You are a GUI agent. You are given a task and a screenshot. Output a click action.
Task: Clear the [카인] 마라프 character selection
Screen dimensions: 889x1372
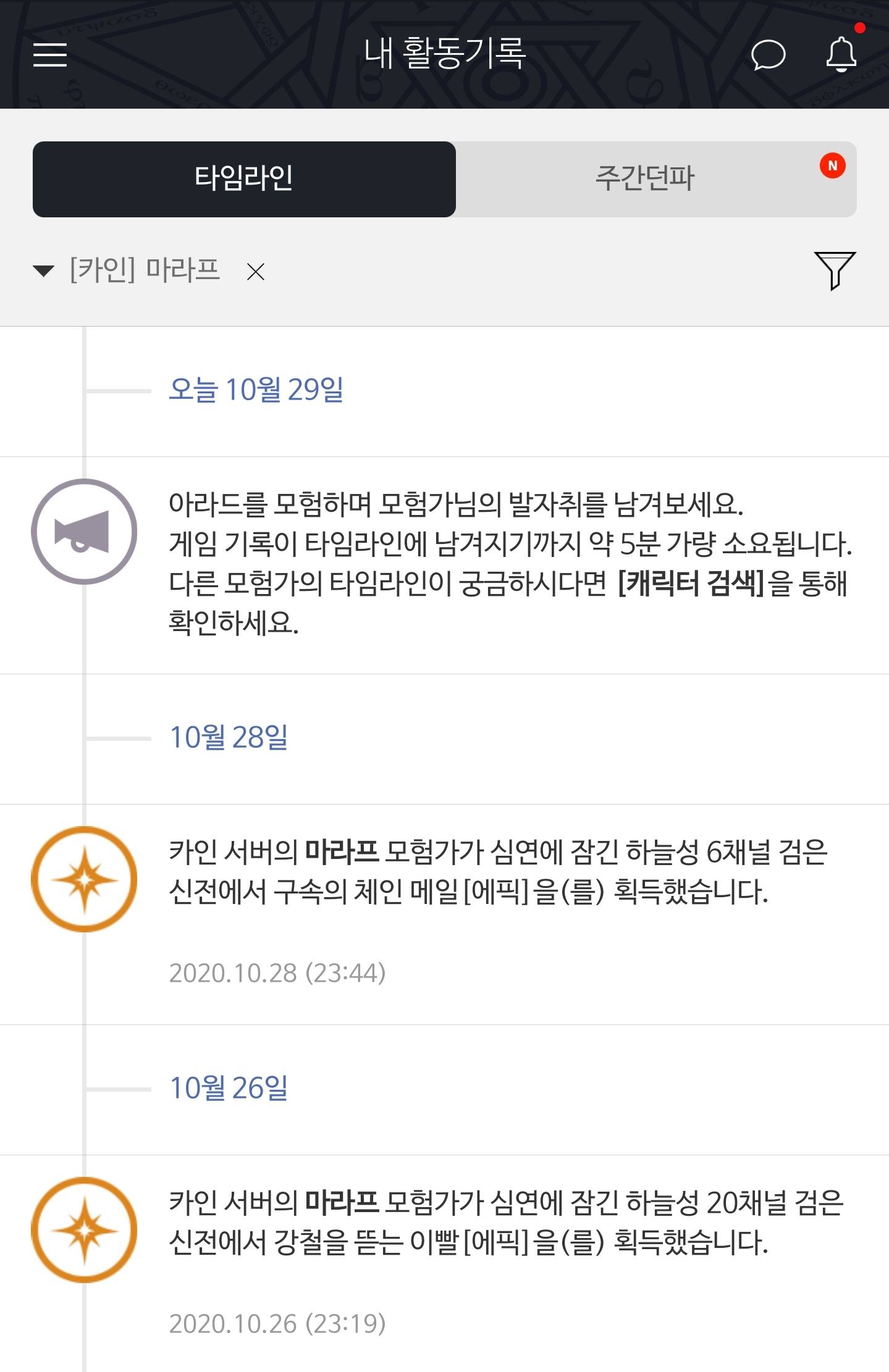(255, 272)
